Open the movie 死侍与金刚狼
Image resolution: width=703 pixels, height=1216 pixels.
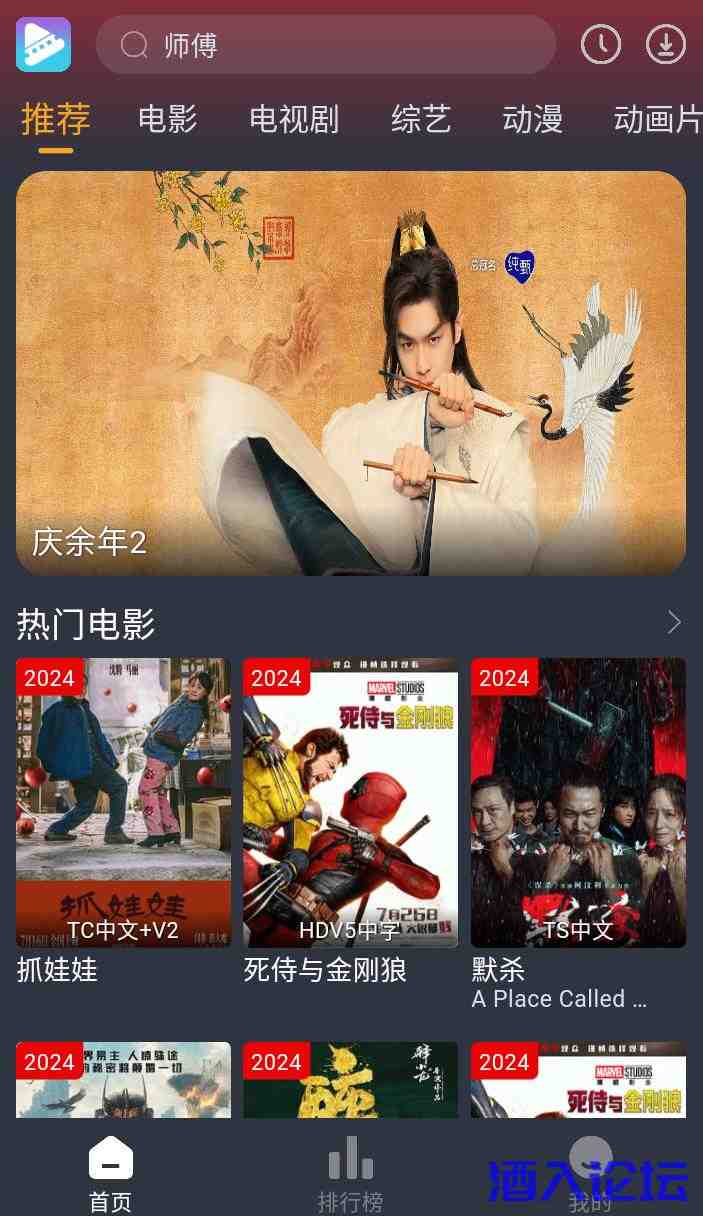point(350,803)
